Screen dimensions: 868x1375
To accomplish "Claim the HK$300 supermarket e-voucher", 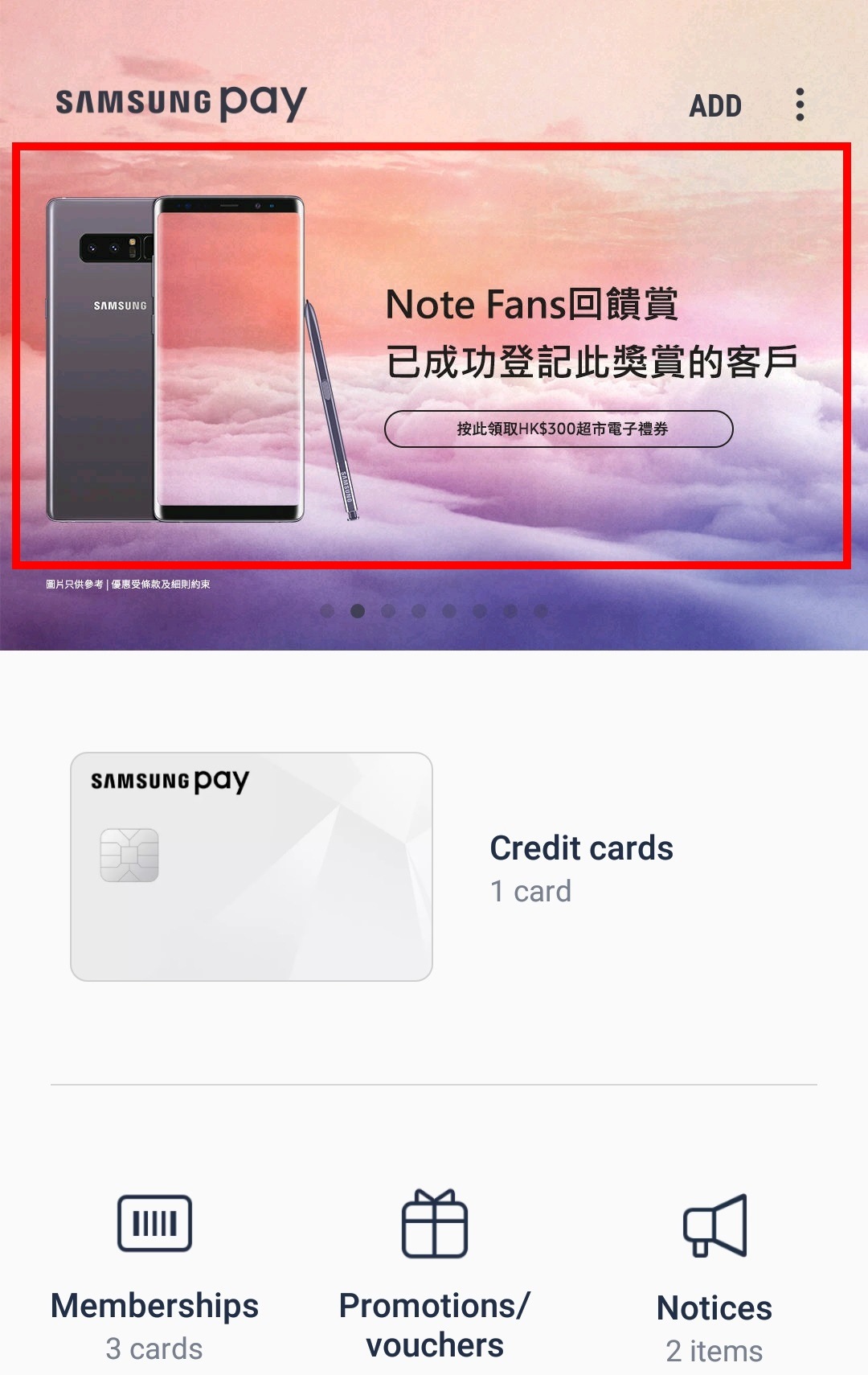I will pyautogui.click(x=559, y=429).
